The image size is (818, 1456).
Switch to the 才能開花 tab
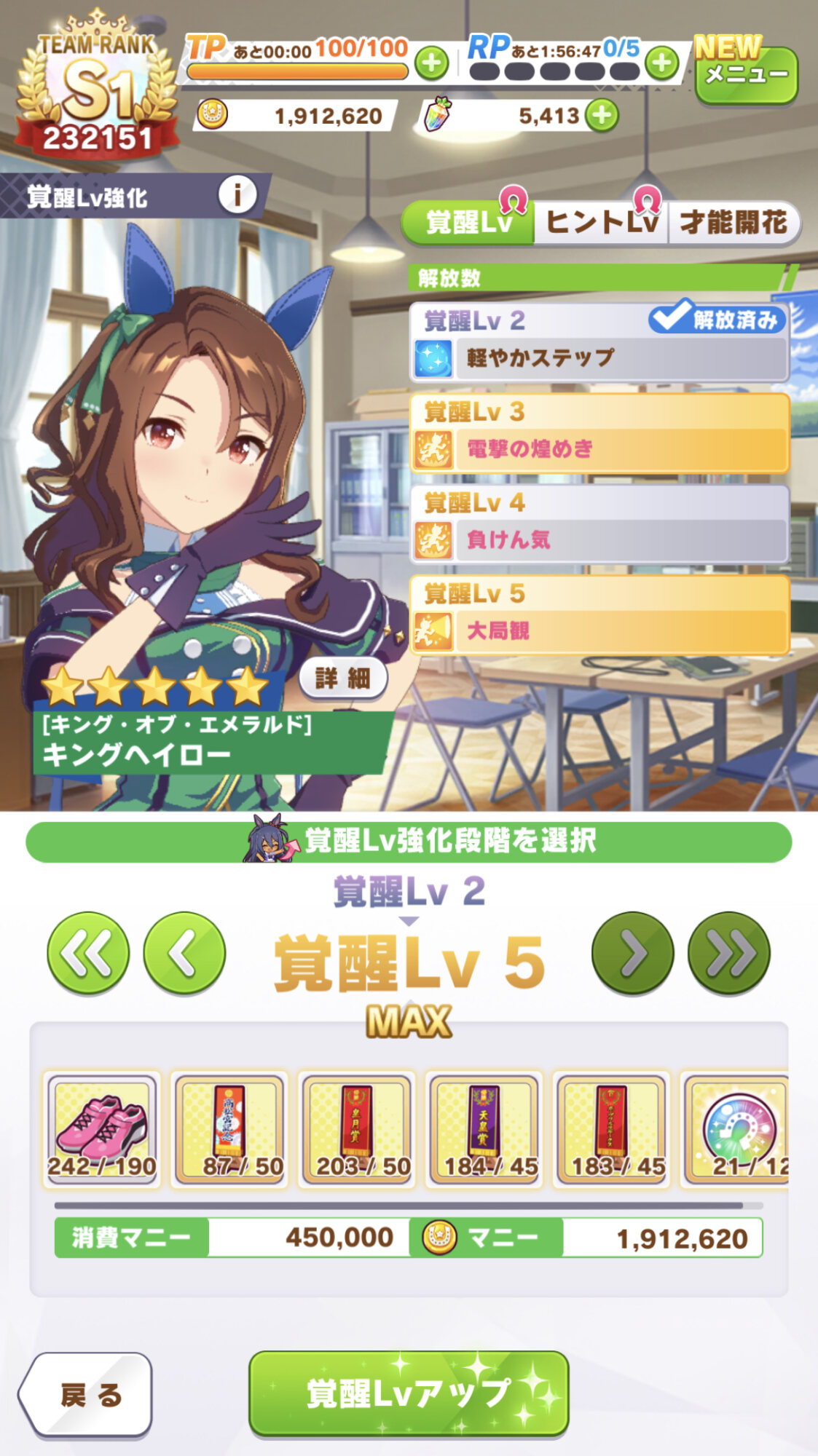pyautogui.click(x=734, y=222)
